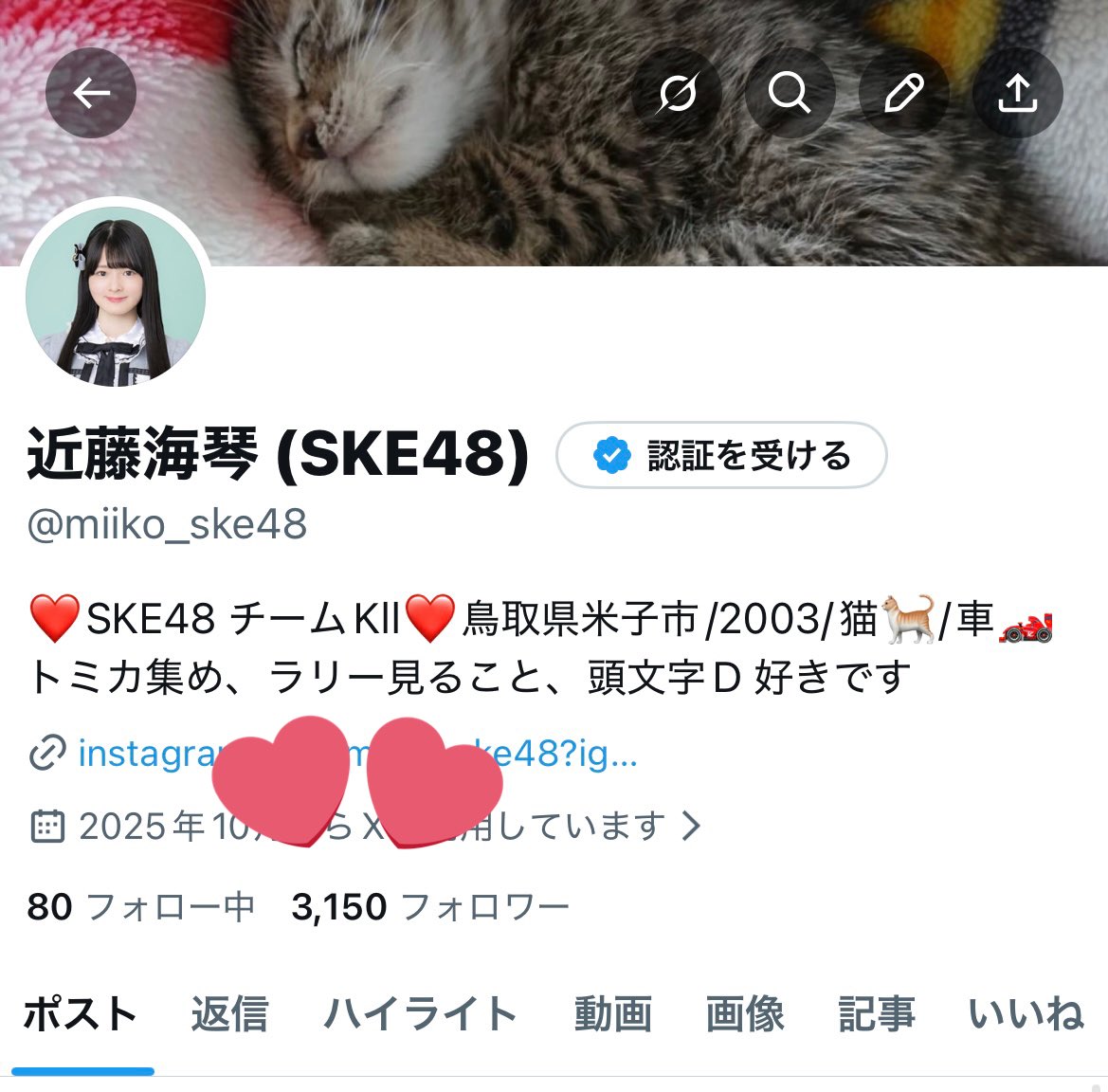This screenshot has height=1092, width=1108.
Task: Tap the 認証を受ける button
Action: pyautogui.click(x=721, y=456)
